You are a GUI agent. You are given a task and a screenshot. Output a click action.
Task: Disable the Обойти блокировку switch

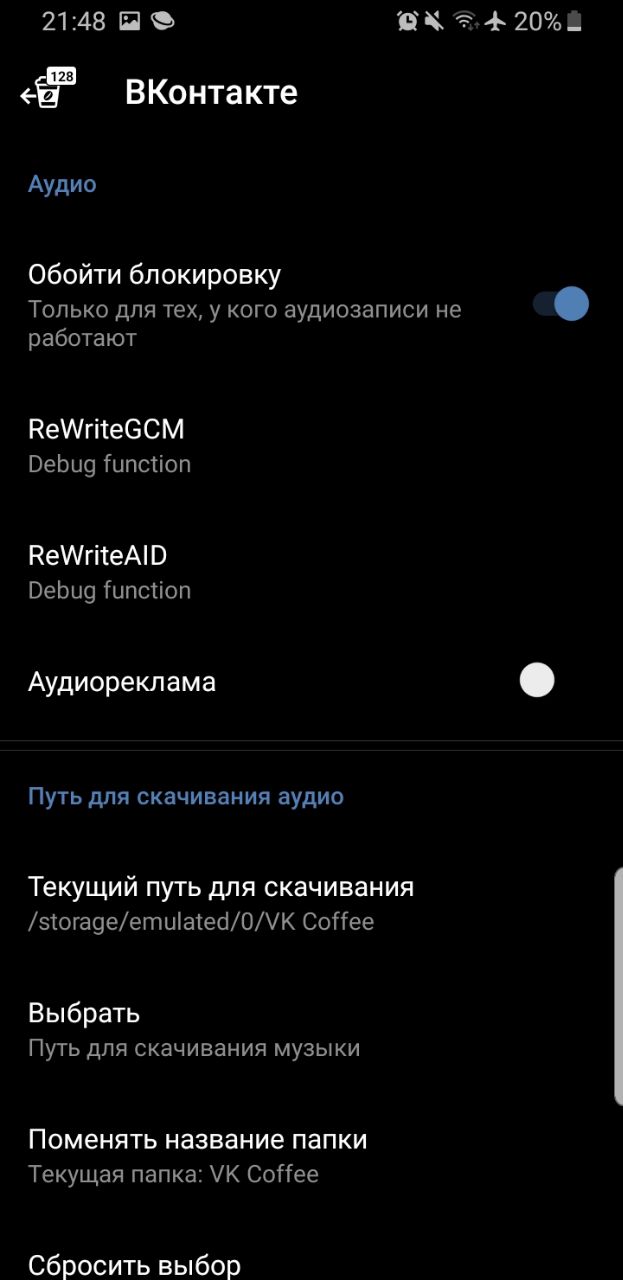pyautogui.click(x=560, y=303)
